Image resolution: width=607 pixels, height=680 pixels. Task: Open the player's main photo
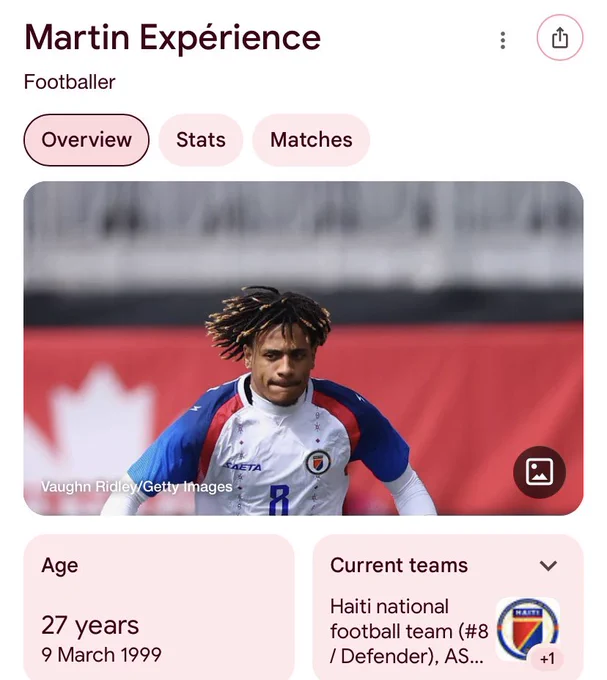(304, 348)
